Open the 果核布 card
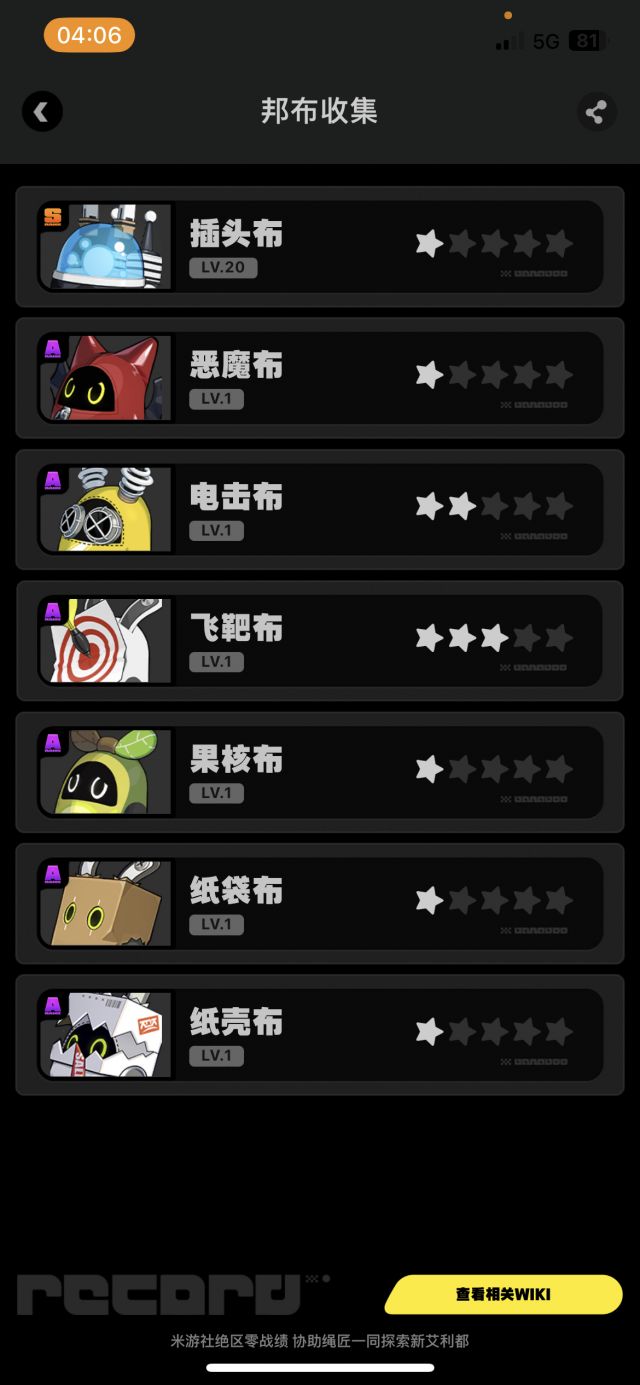The height and width of the screenshot is (1385, 640). (320, 772)
